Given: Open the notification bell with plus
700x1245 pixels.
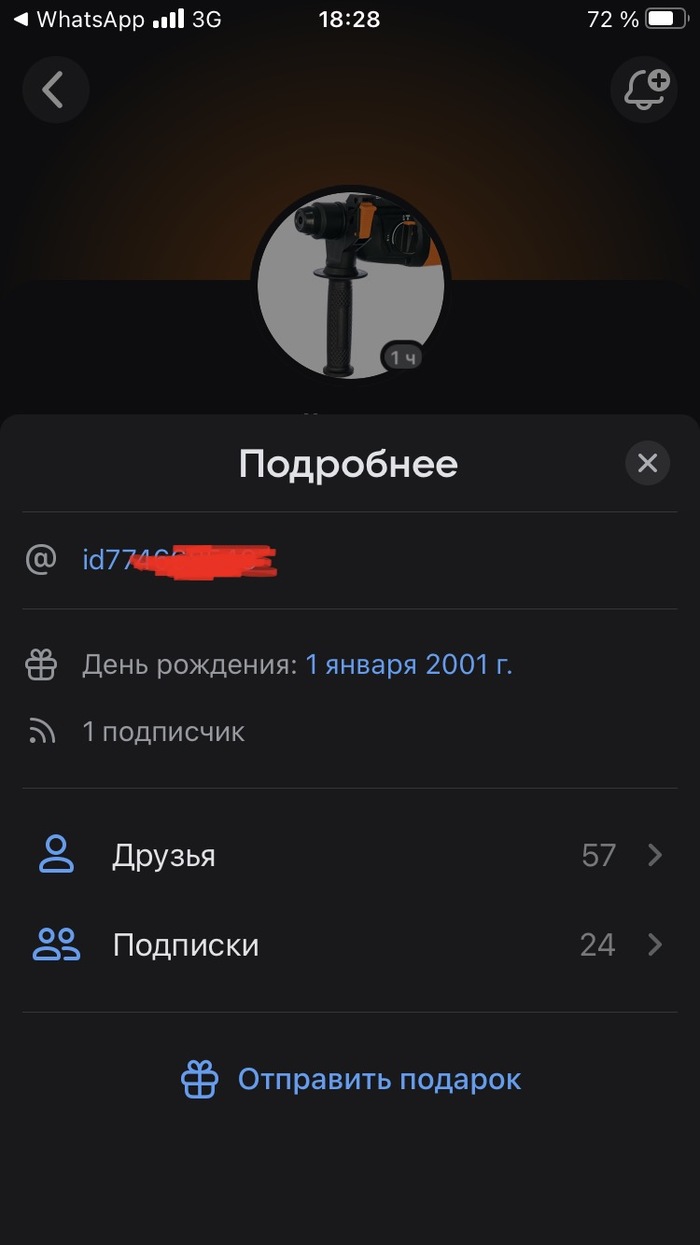Looking at the screenshot, I should [x=644, y=90].
